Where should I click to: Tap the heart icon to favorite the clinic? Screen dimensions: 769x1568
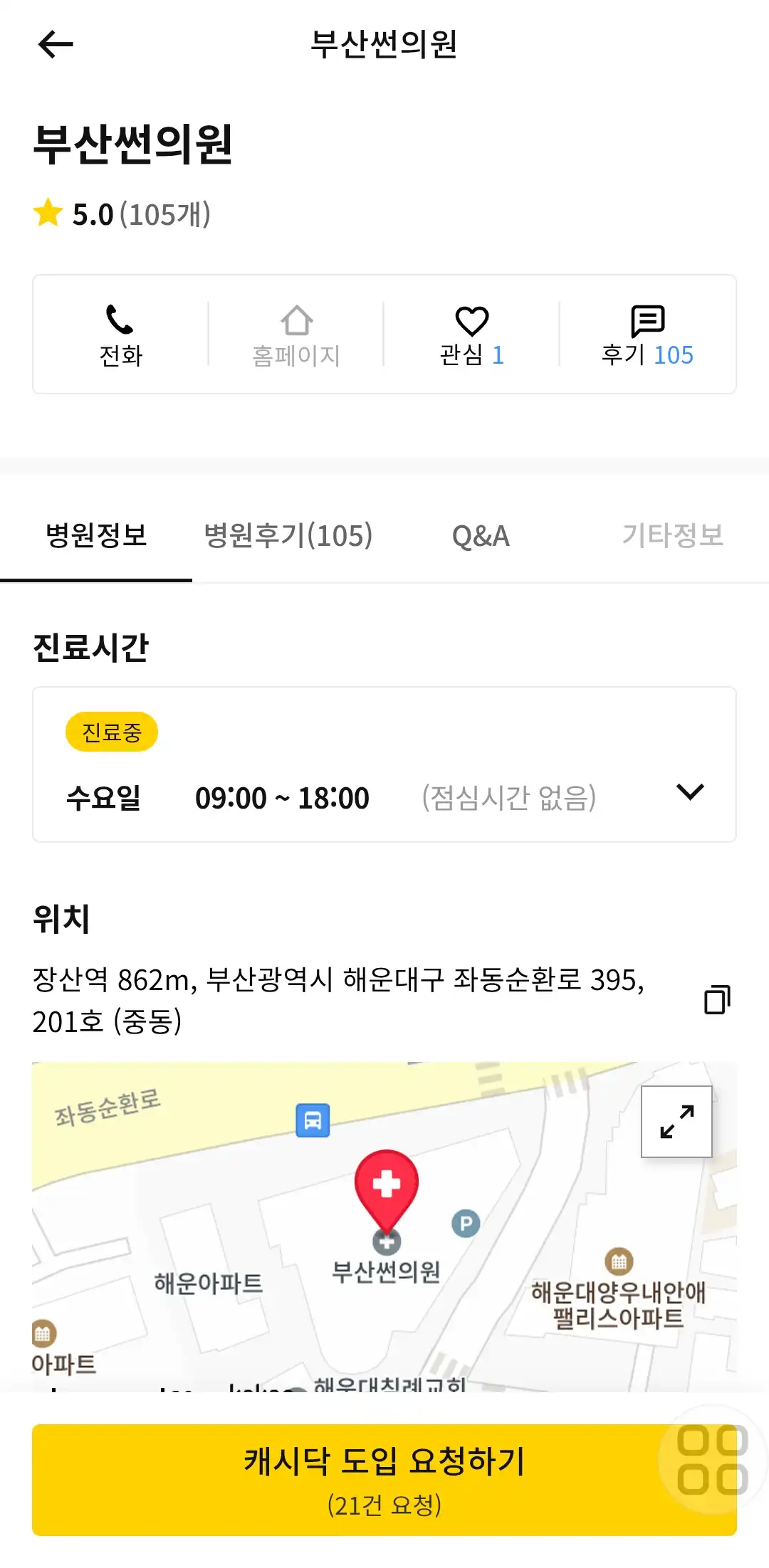pos(472,322)
